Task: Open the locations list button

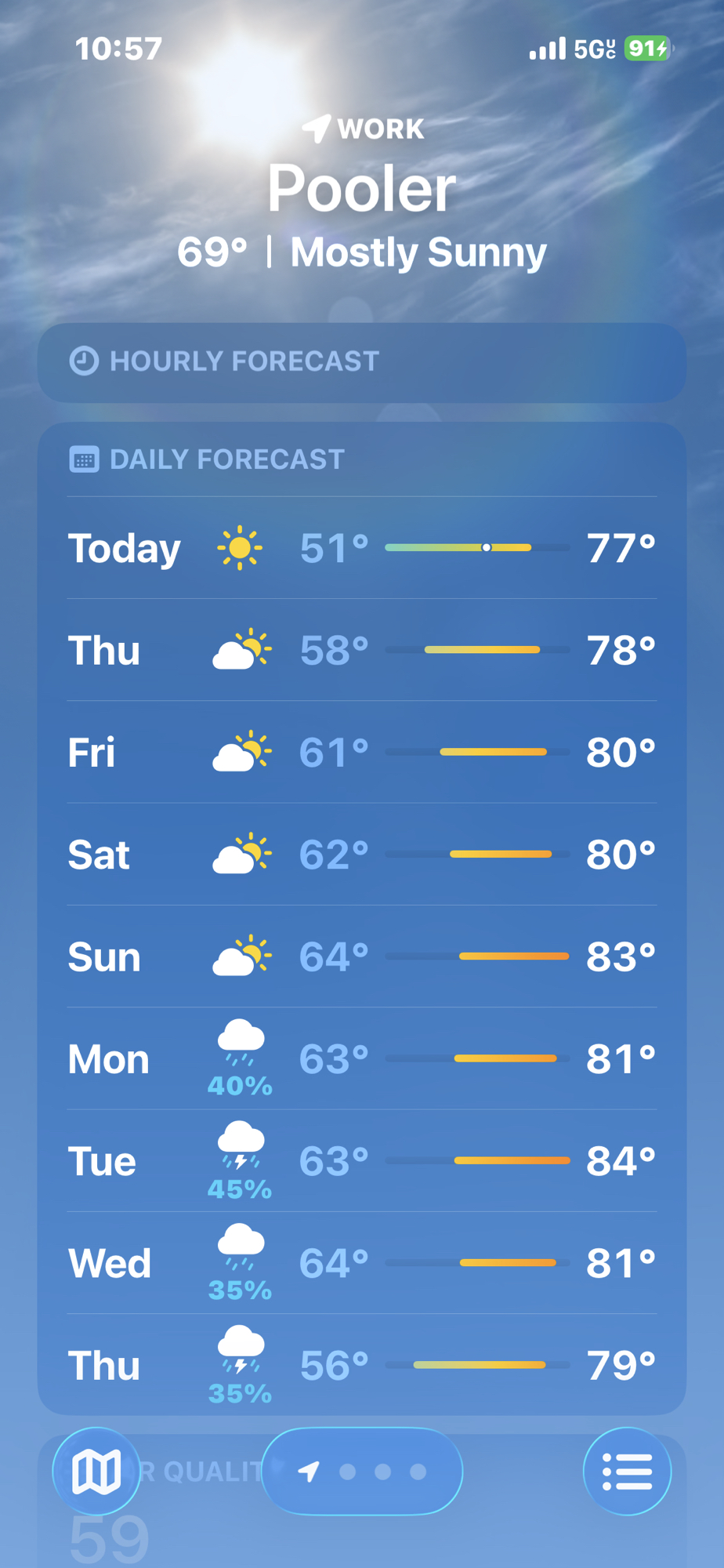Action: tap(627, 1472)
